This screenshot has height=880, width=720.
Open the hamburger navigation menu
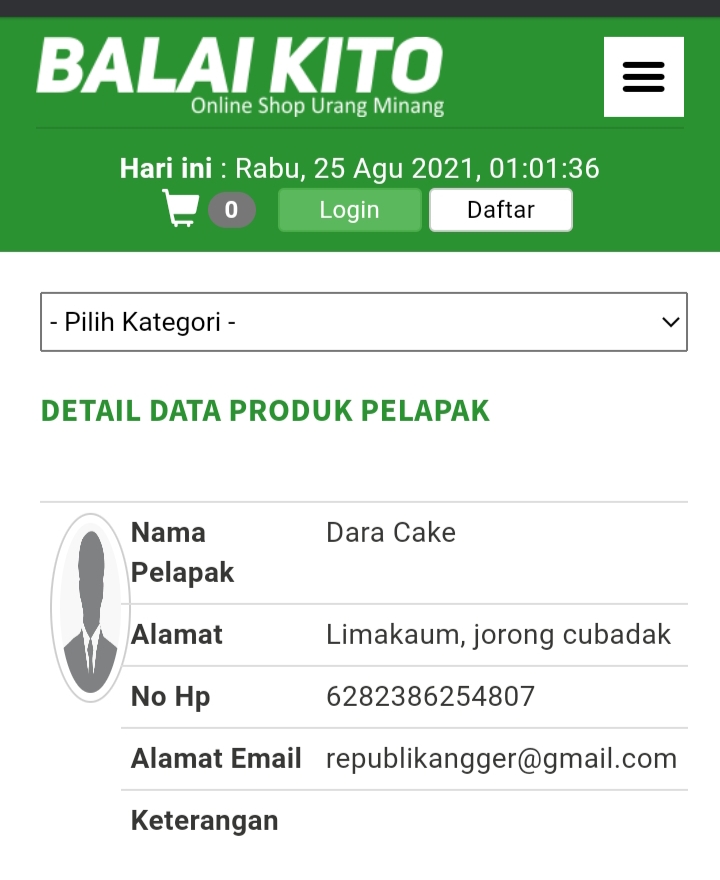643,77
